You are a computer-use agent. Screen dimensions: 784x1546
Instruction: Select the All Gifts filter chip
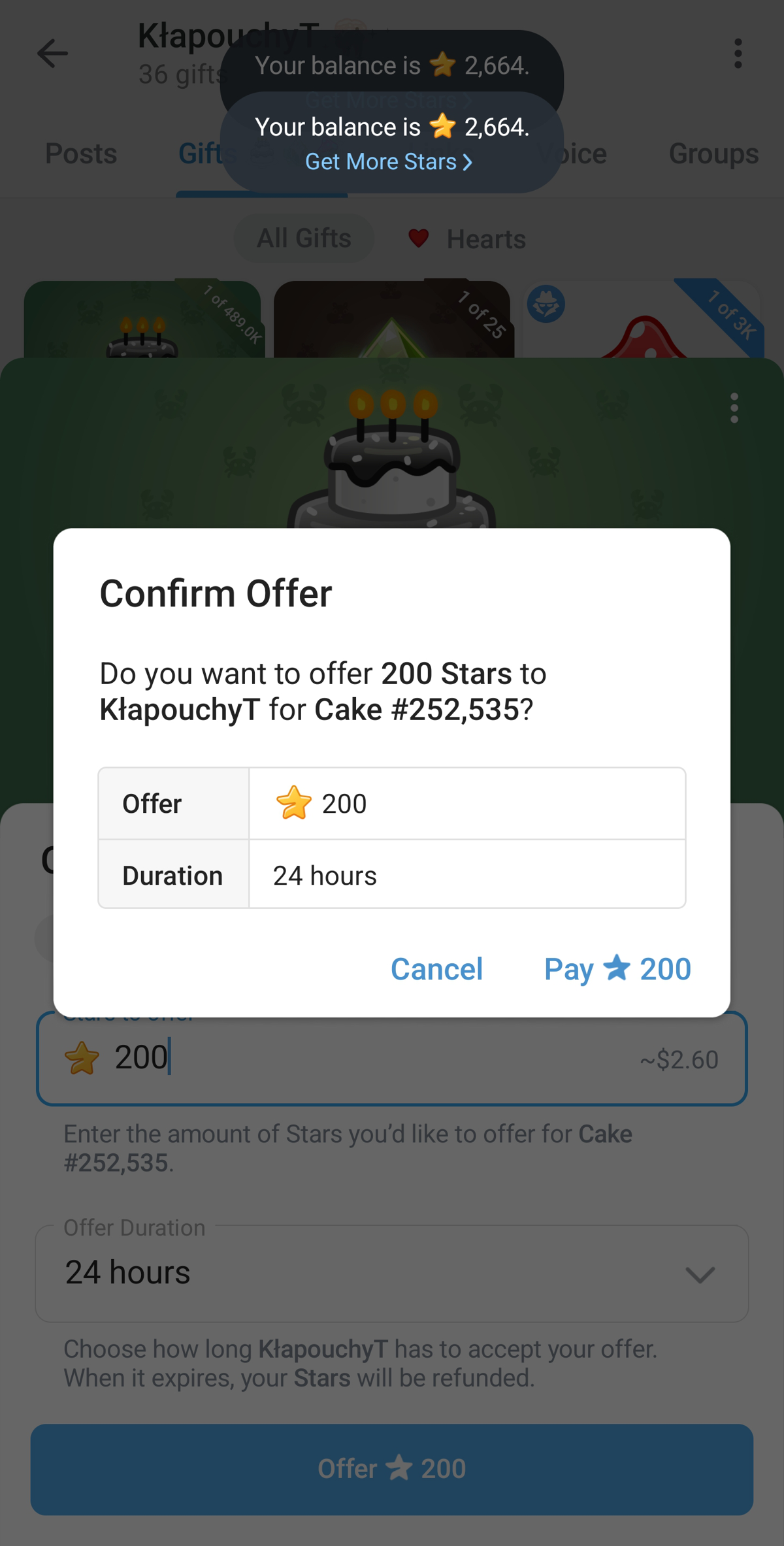304,238
